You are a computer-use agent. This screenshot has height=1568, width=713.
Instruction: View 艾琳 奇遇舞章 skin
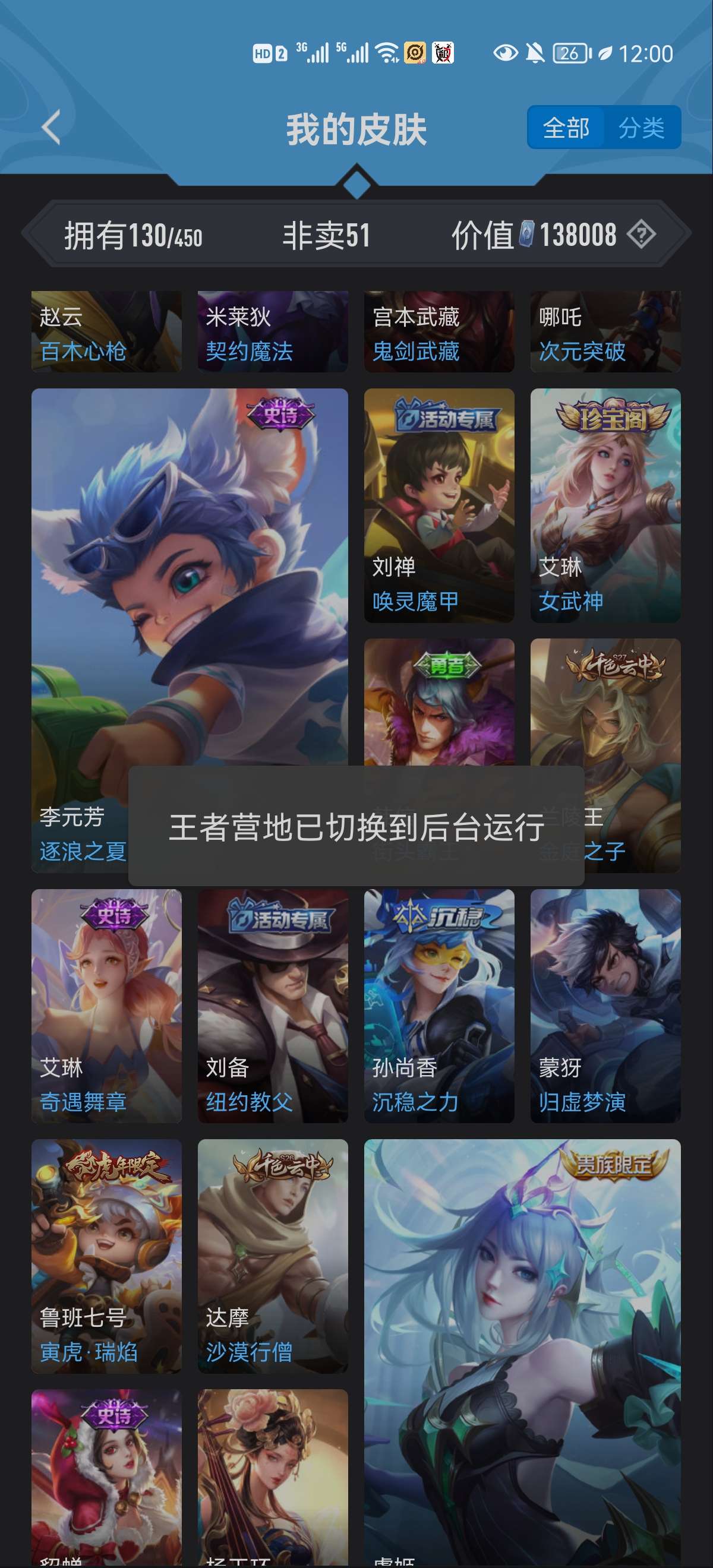pos(106,1006)
